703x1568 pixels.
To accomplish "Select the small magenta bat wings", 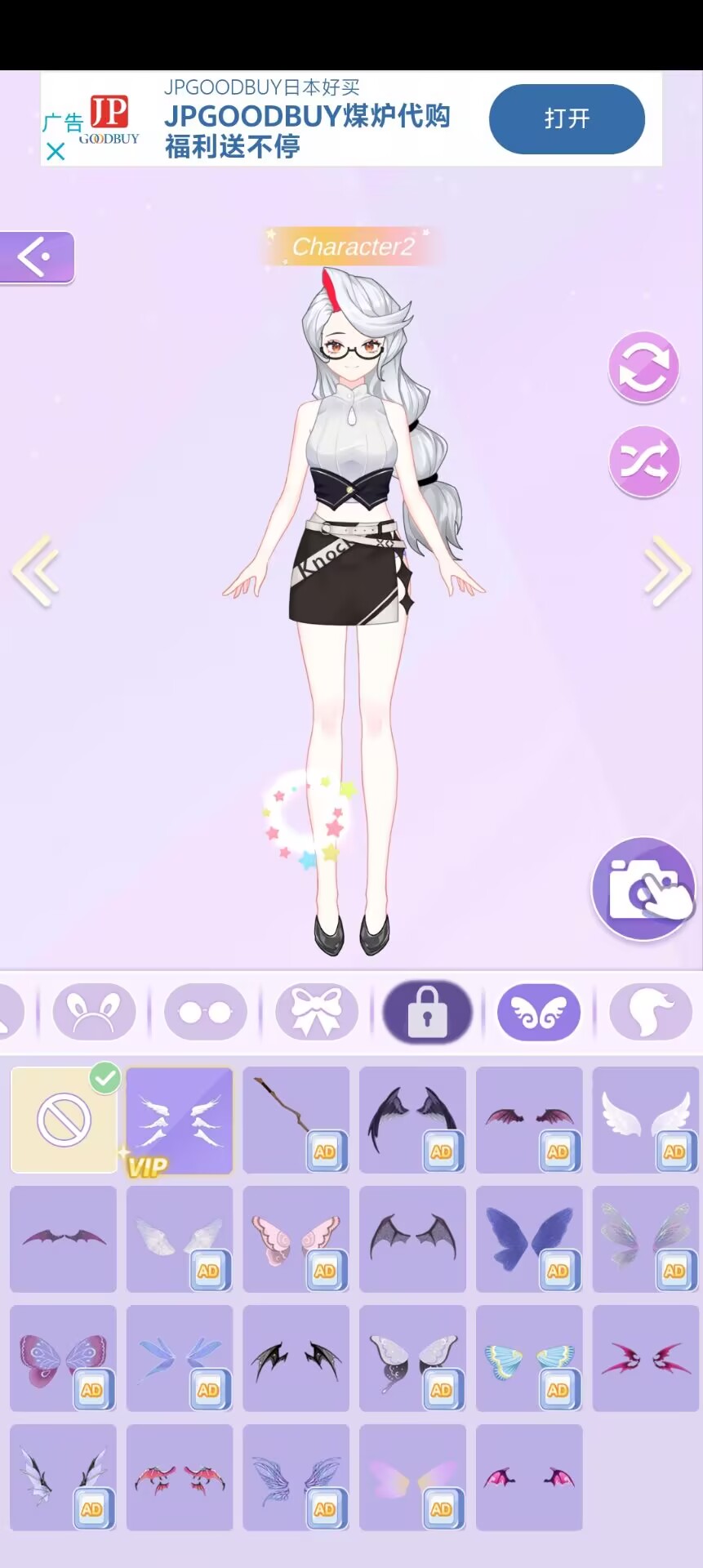I will click(x=529, y=1477).
